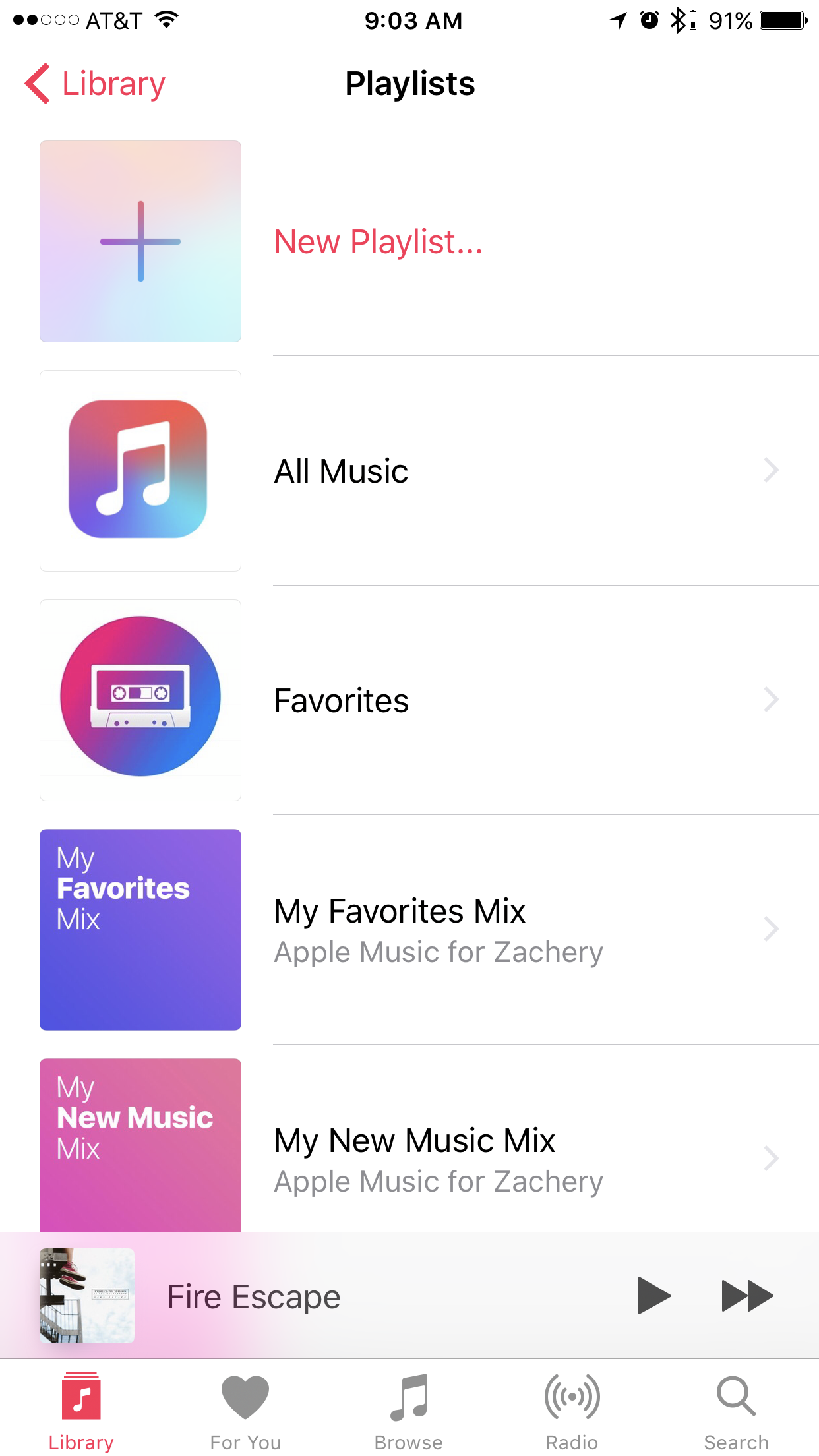Create a New Playlist
Viewport: 819px width, 1456px height.
[377, 242]
